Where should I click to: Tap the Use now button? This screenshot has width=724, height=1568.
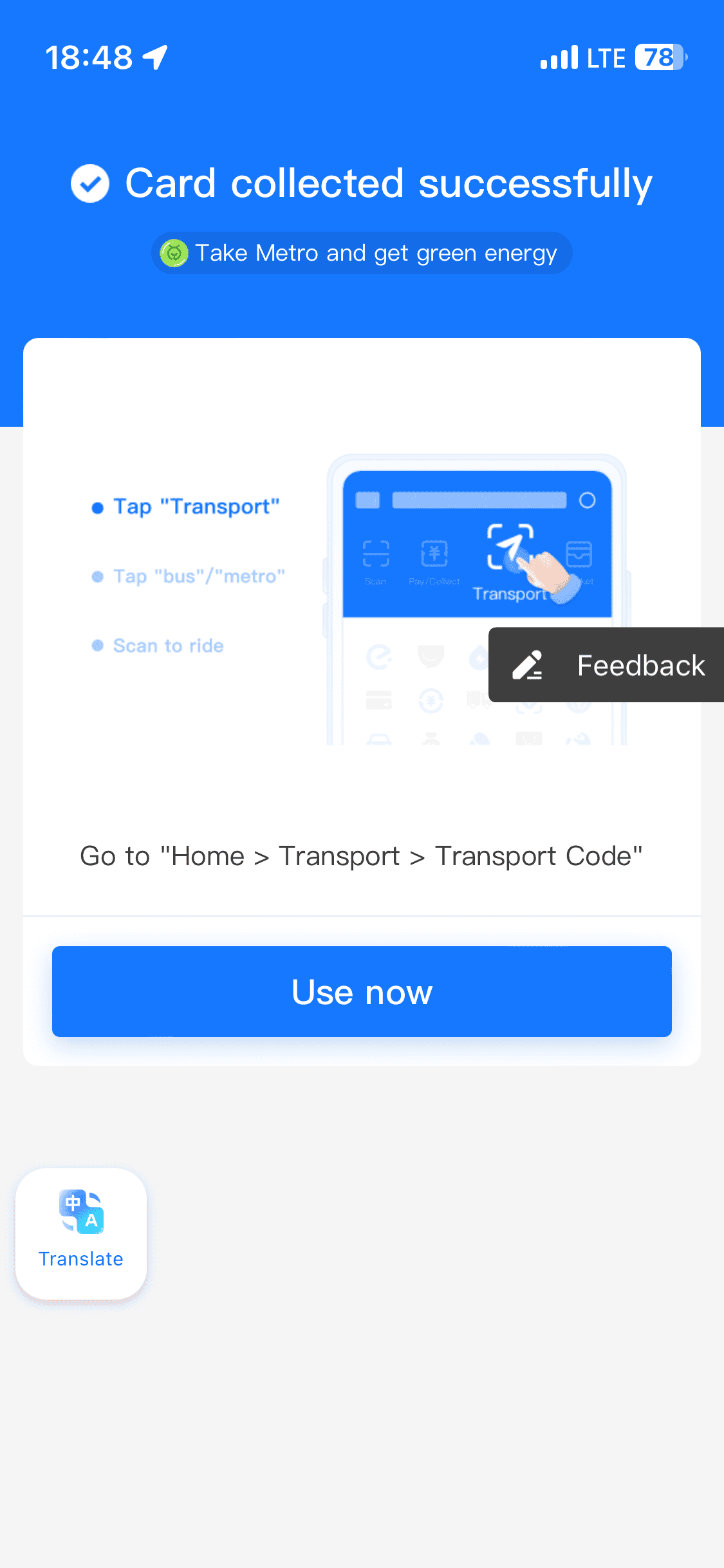(x=362, y=991)
